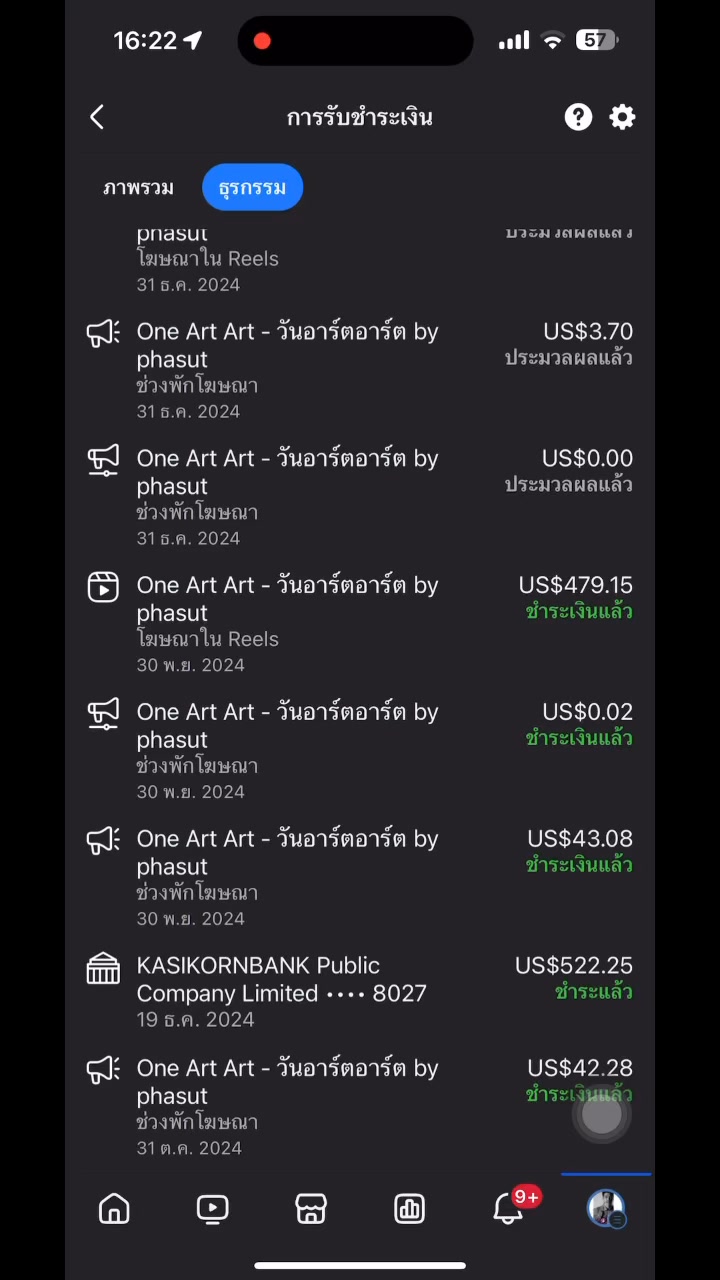Open the notifications bell

pos(509,1208)
